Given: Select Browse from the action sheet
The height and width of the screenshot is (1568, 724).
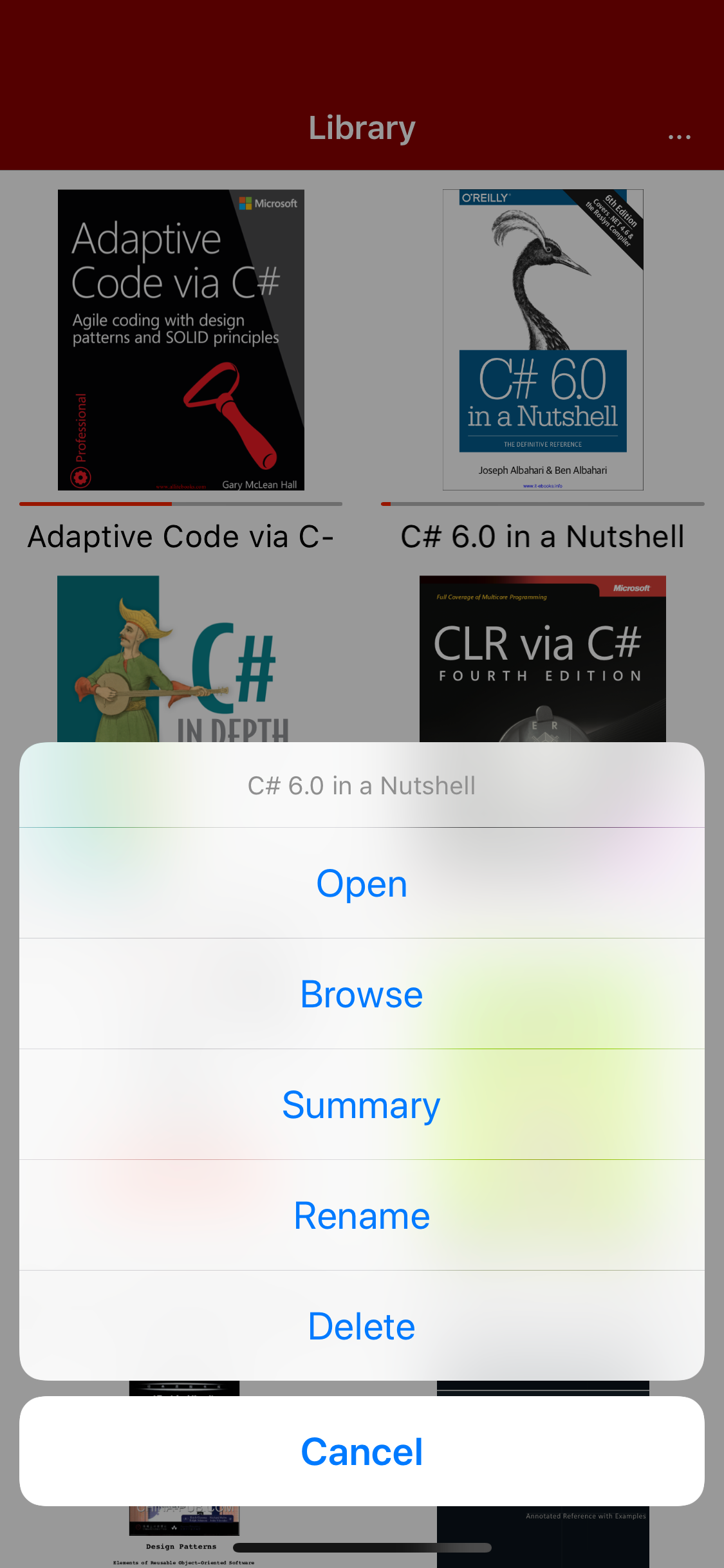Looking at the screenshot, I should pos(362,993).
